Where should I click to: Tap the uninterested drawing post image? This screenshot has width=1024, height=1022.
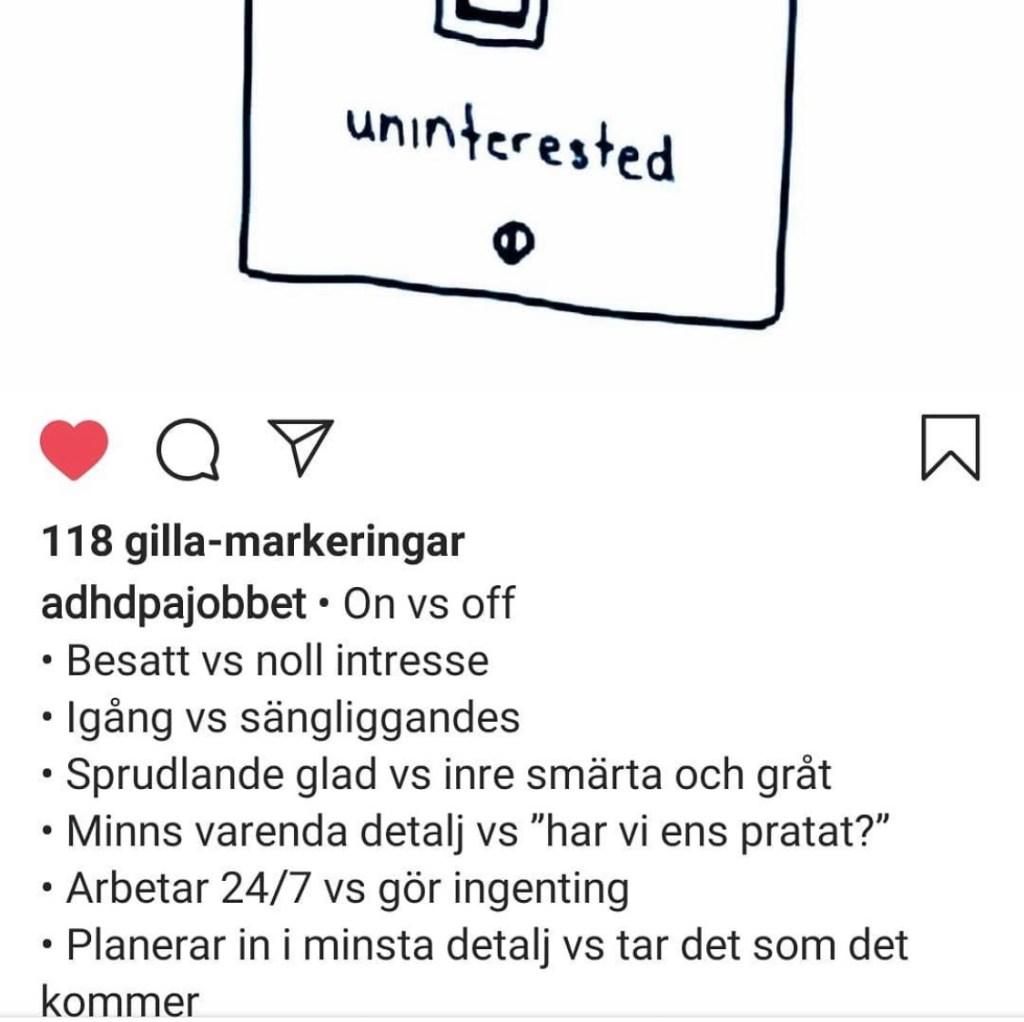(512, 160)
